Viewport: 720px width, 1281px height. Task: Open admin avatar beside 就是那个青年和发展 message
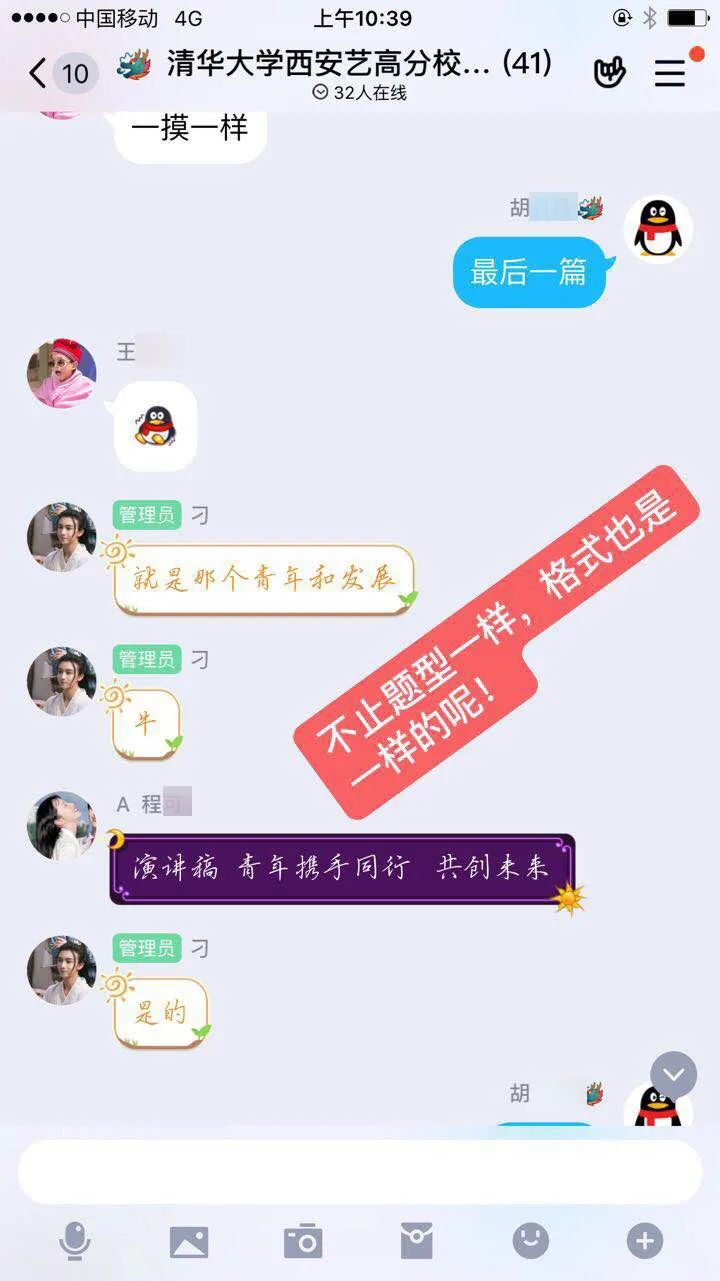[x=61, y=537]
